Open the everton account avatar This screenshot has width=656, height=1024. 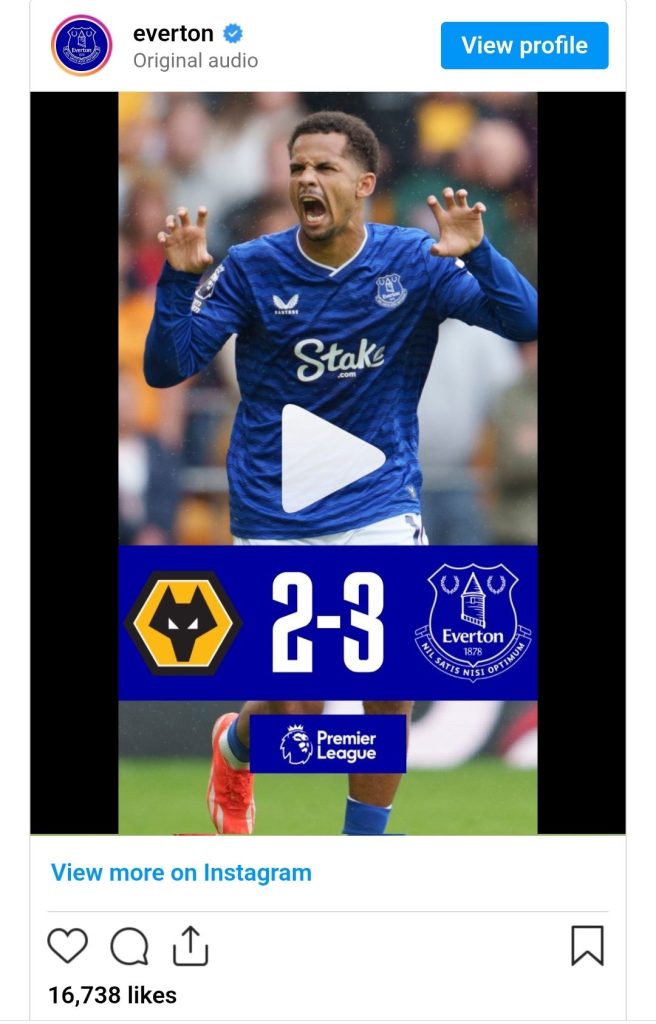82,46
